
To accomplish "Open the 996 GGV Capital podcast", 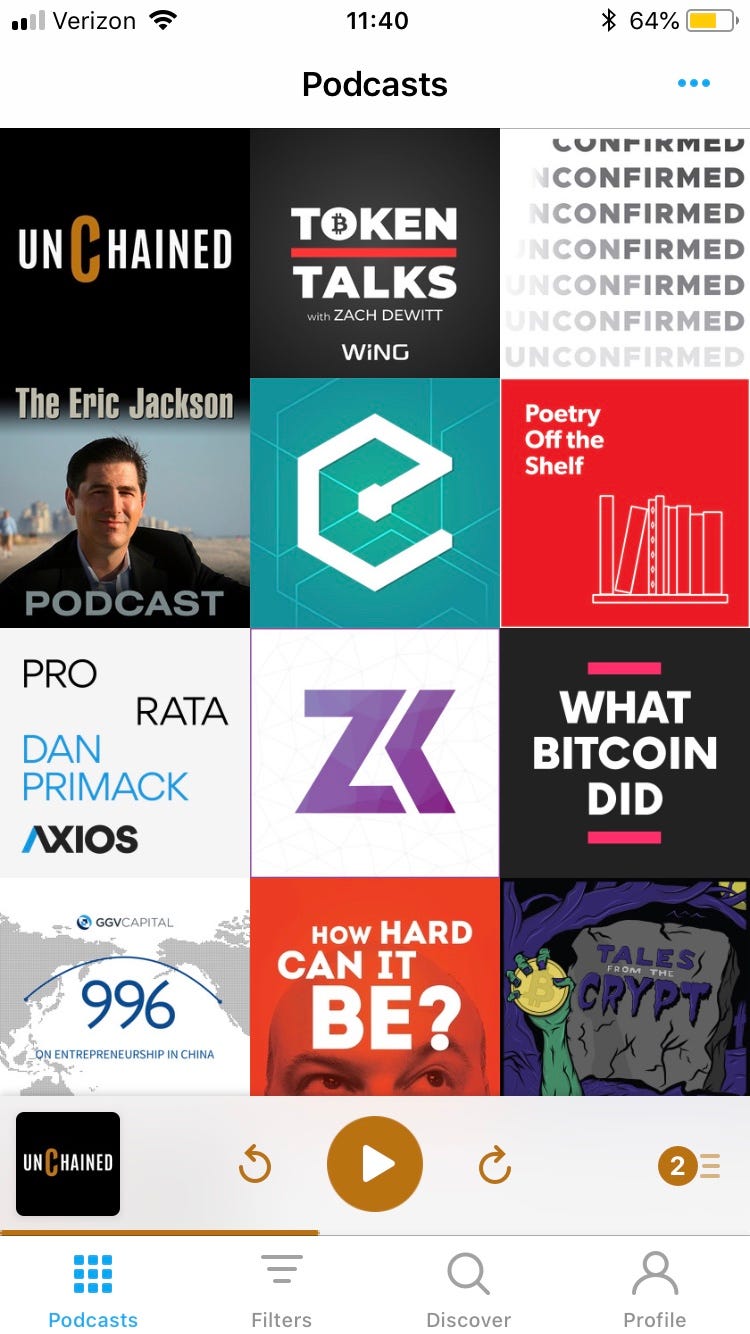I will click(x=125, y=986).
